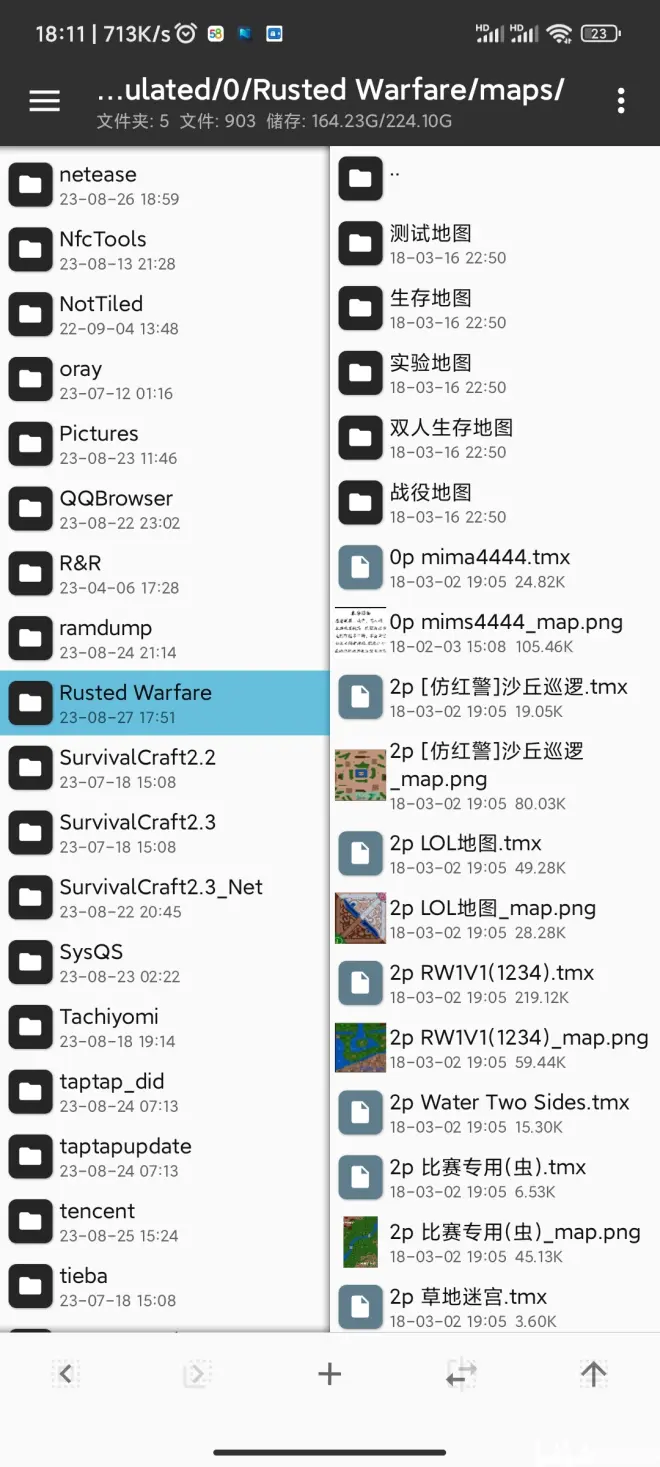Open the Pictures folder
Viewport: 660px width, 1467px height.
pos(165,444)
